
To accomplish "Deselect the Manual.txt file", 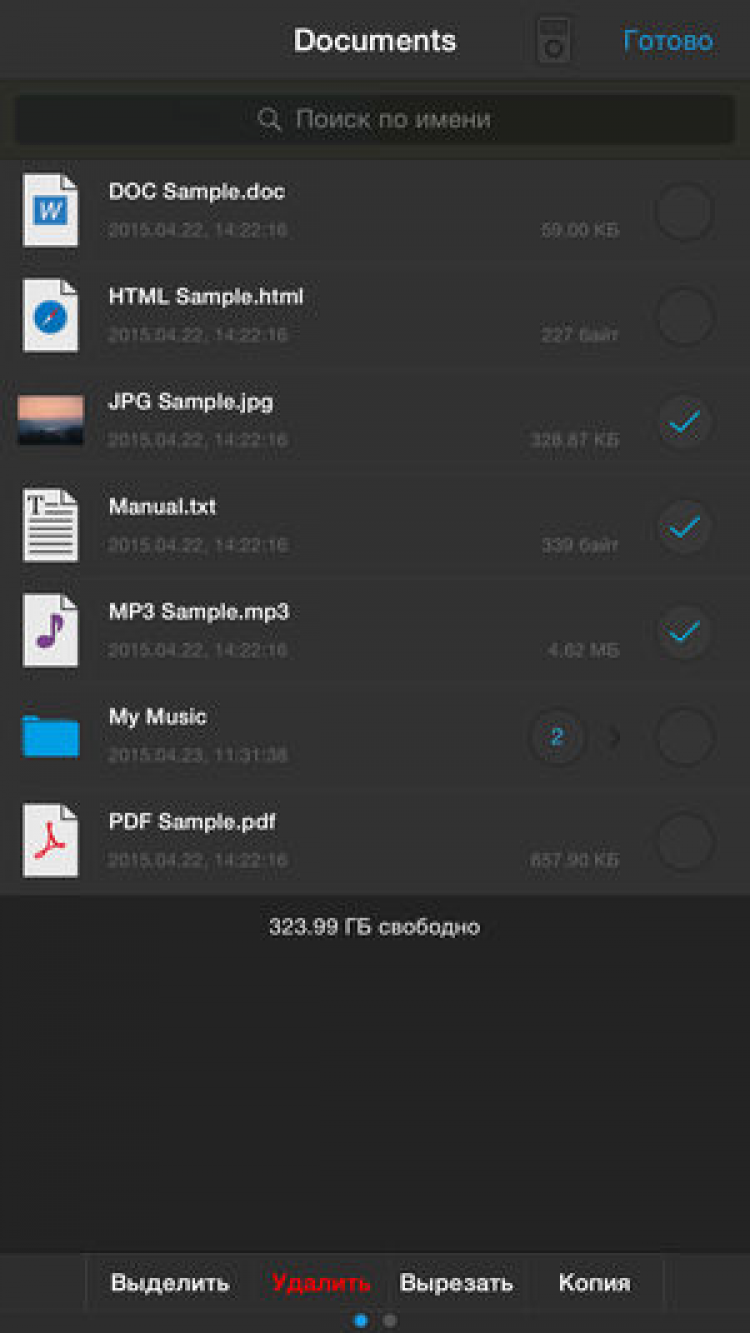I will [684, 527].
